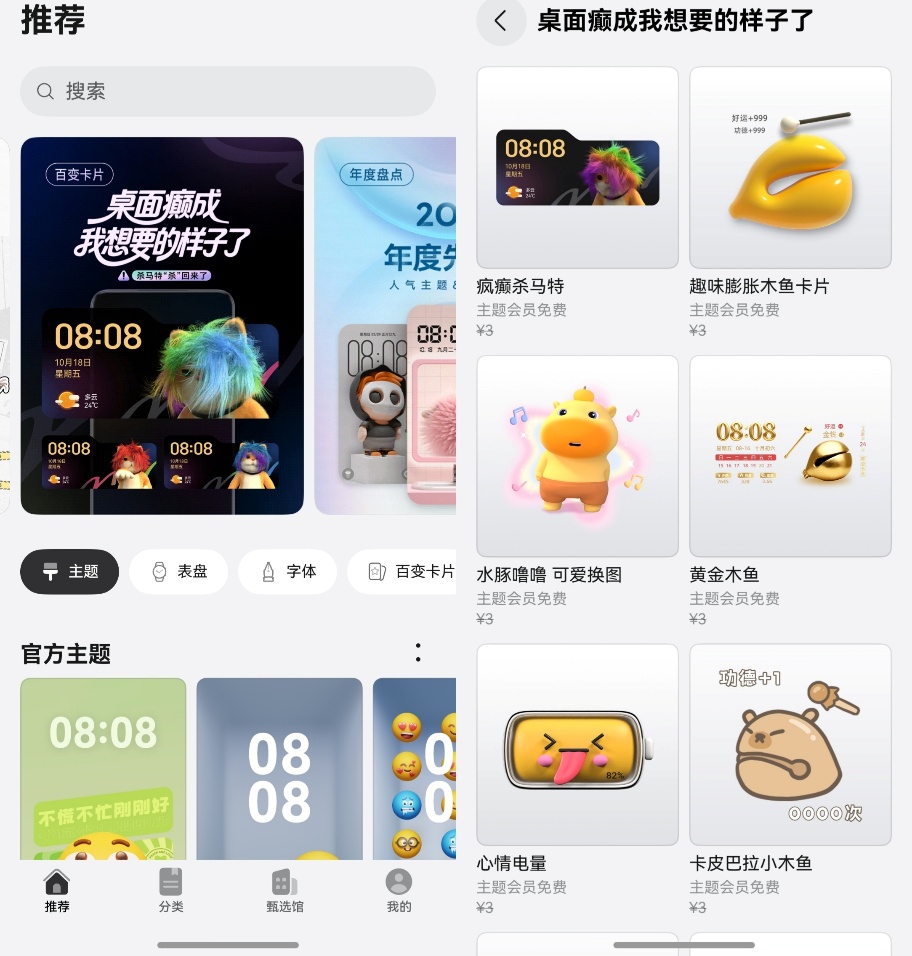Open the 不慌不忙刚刚好 green theme

click(x=103, y=768)
